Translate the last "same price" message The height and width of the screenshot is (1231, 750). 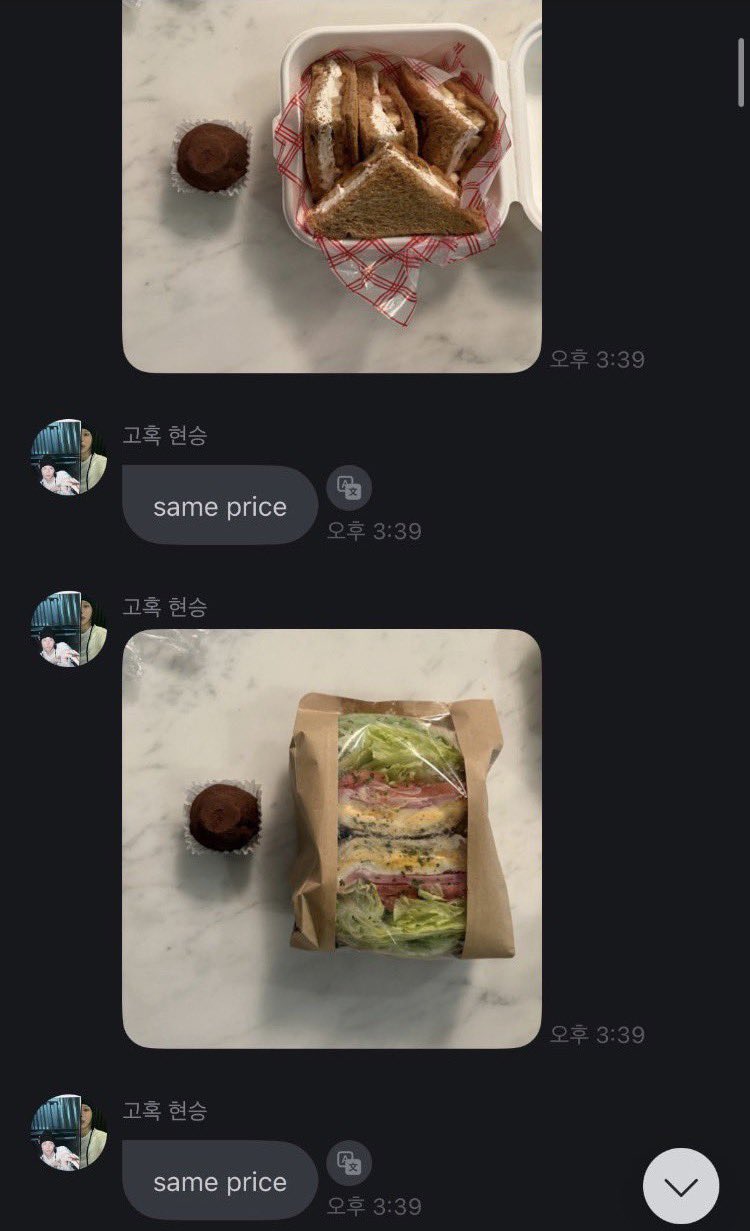[x=349, y=1163]
